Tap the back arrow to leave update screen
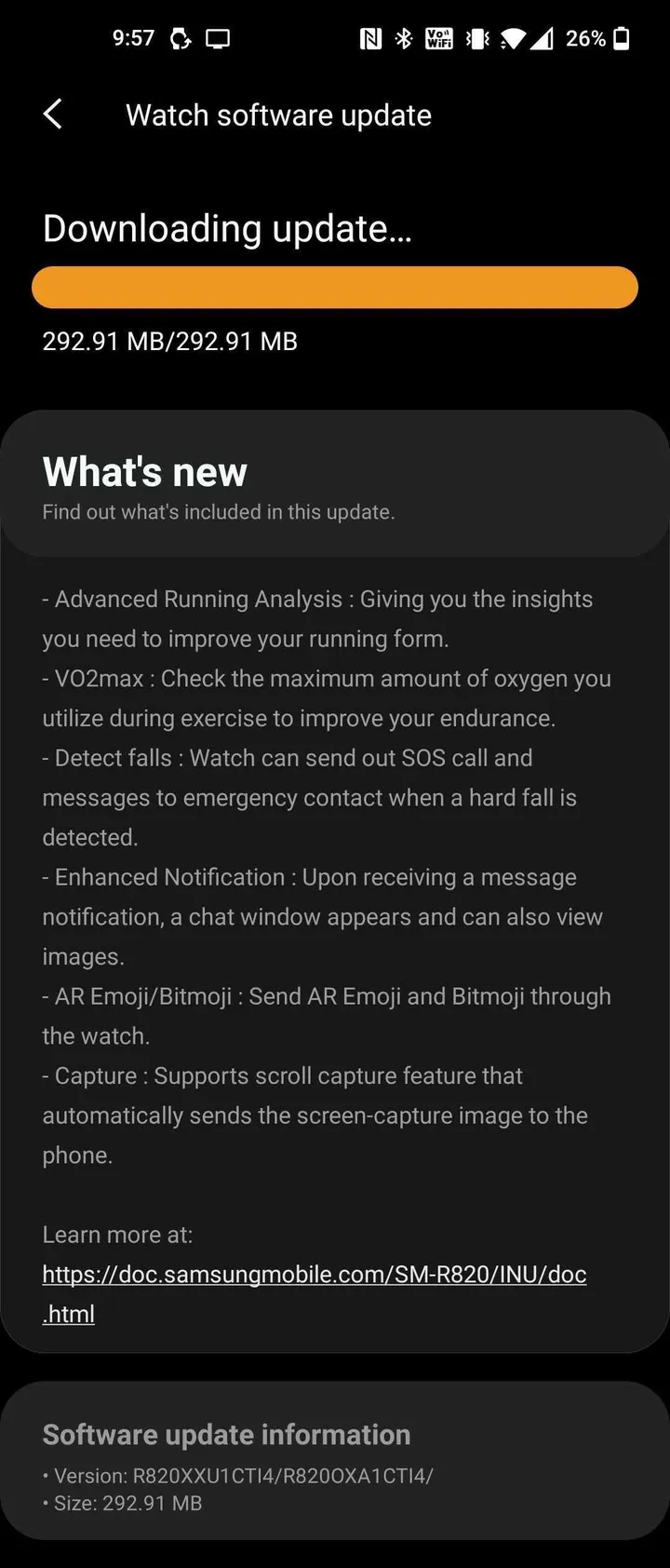Viewport: 670px width, 1568px height. pyautogui.click(x=53, y=114)
